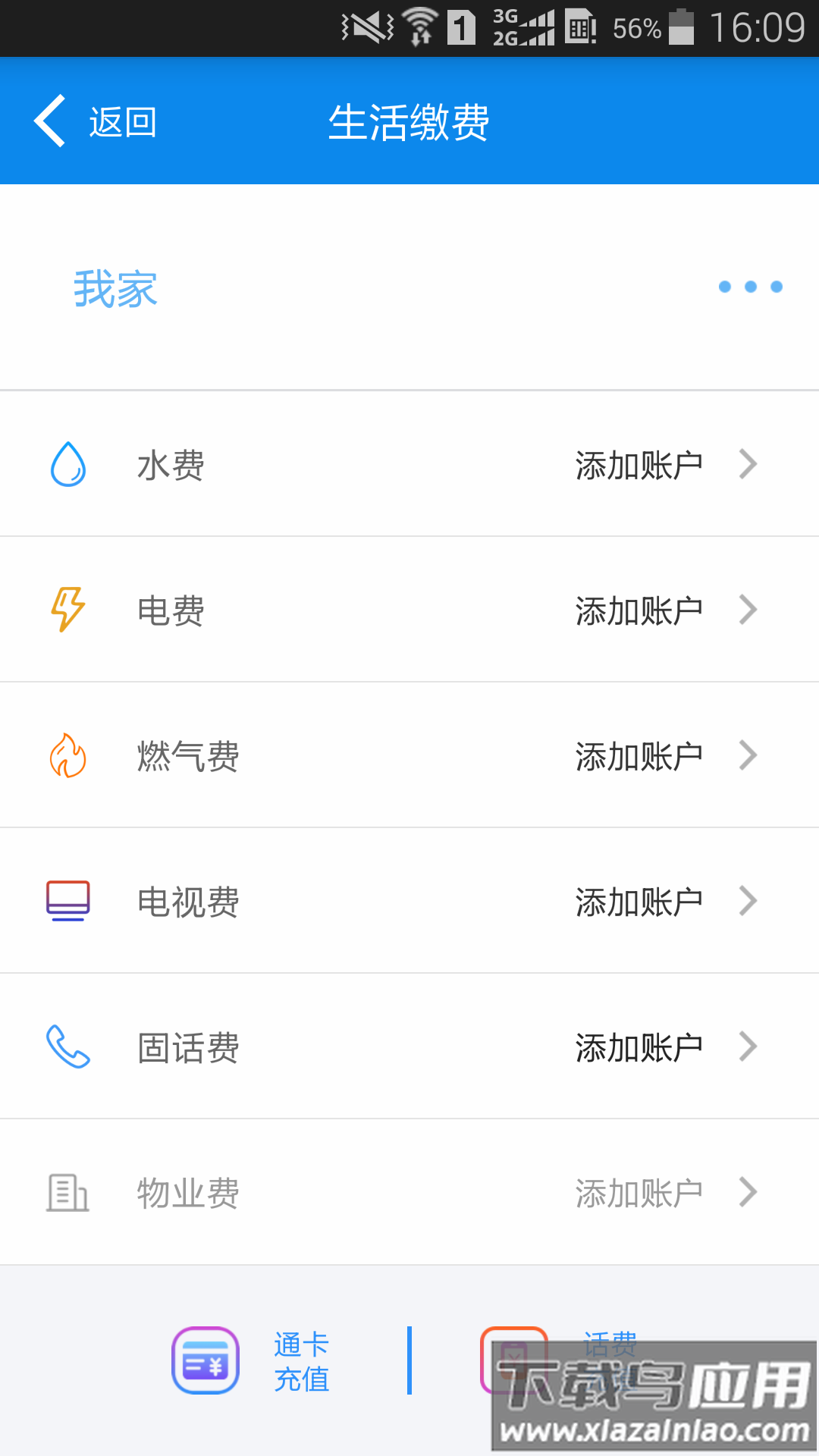Click the lightning bolt icon beside 电费
The image size is (819, 1456).
[67, 609]
